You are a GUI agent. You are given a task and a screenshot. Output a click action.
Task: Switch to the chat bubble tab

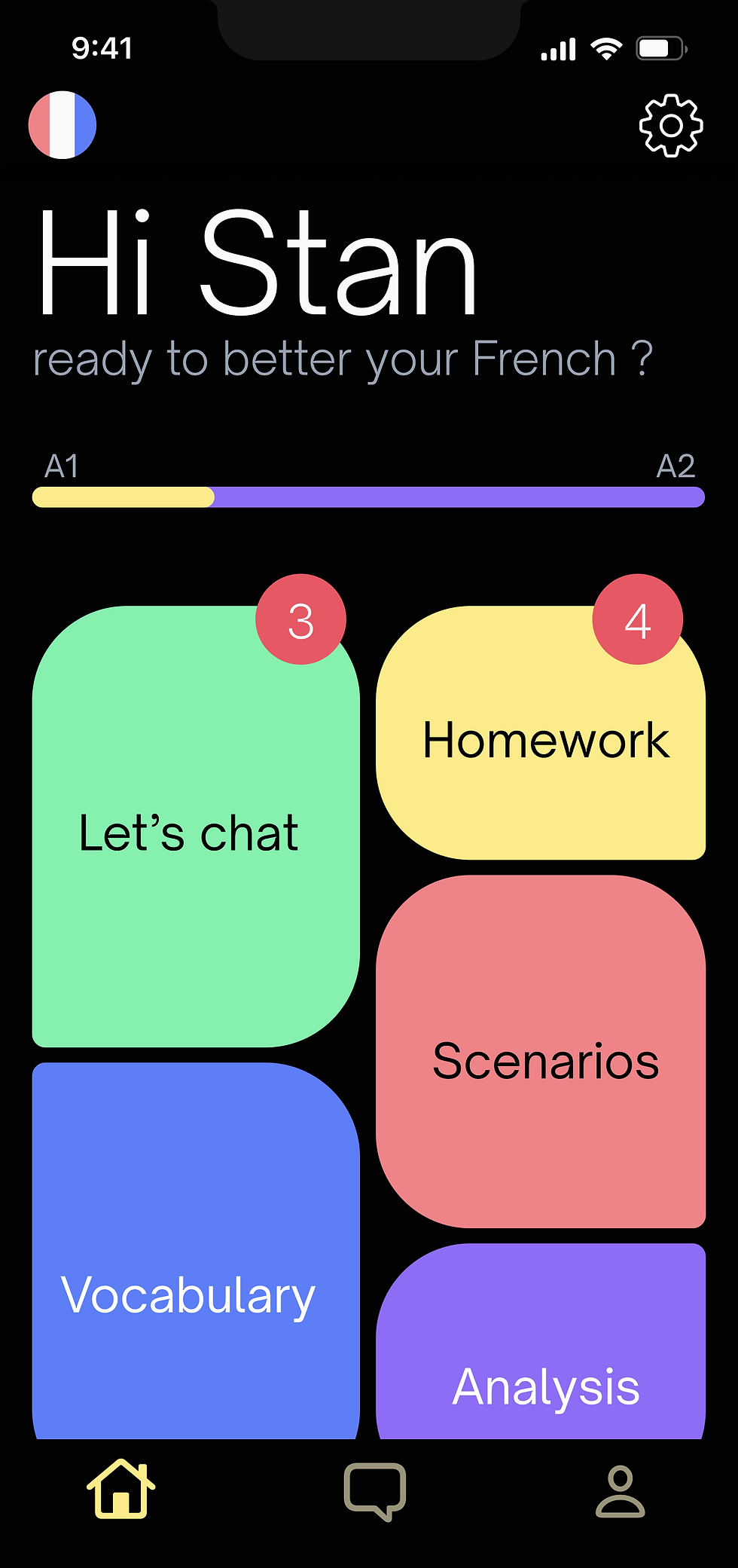click(x=374, y=1490)
